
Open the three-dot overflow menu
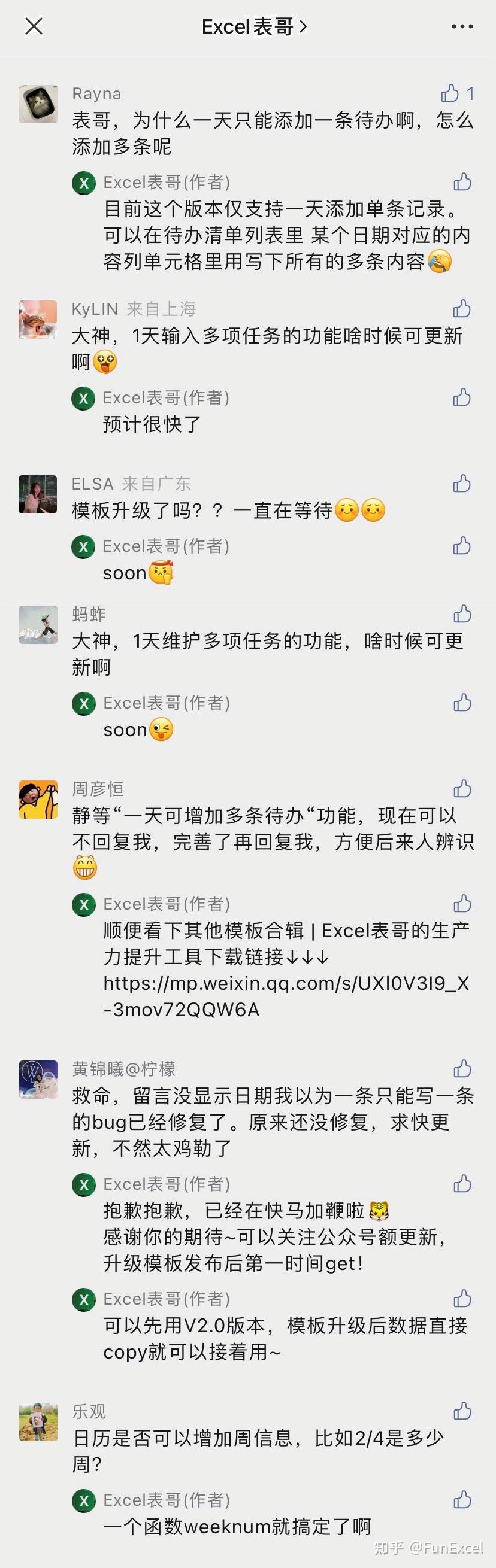[461, 26]
